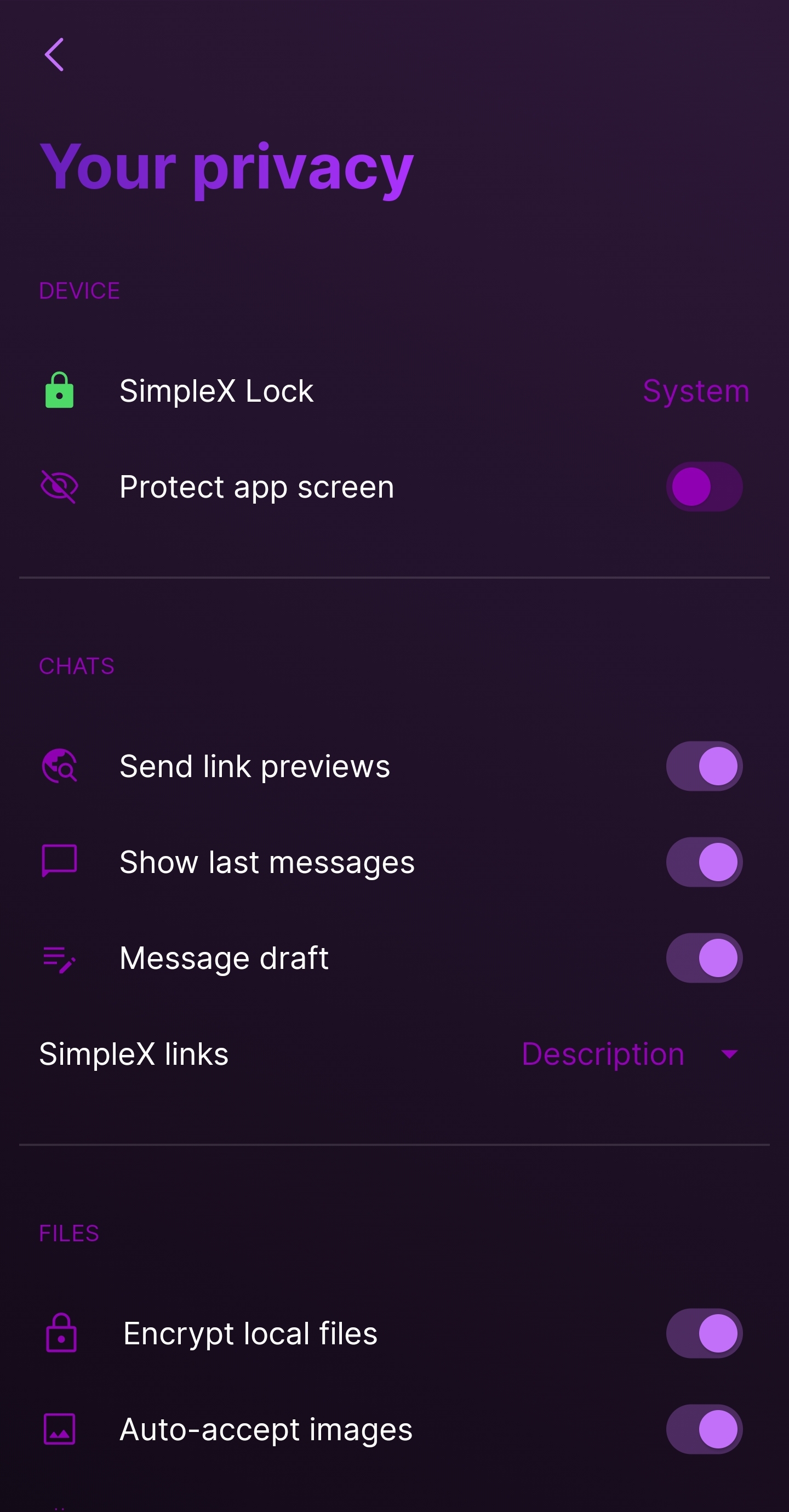Turn off Auto-accept images
This screenshot has height=1512, width=789.
pos(704,1429)
